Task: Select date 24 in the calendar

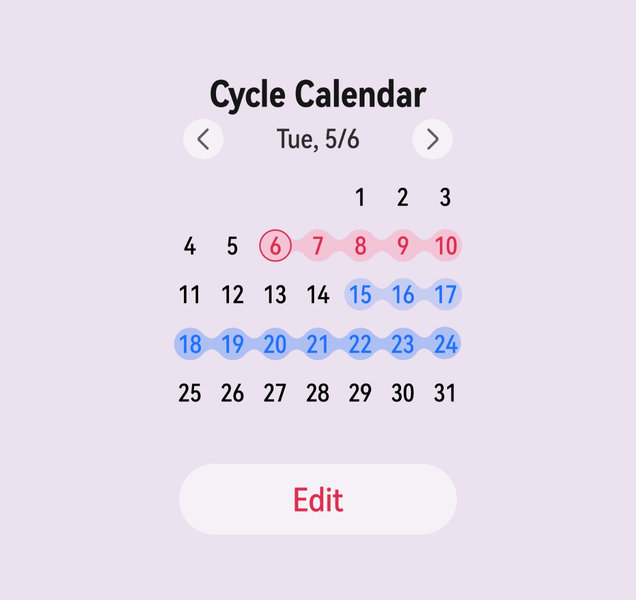Action: click(445, 344)
